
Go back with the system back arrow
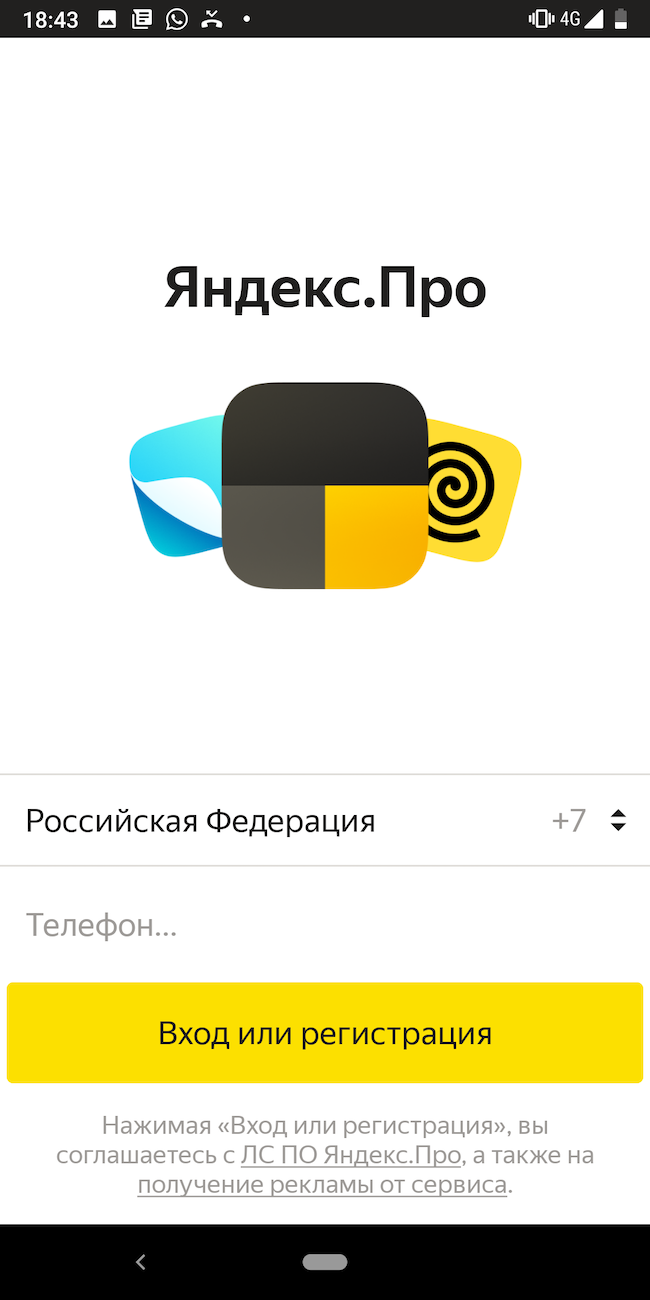(141, 1262)
